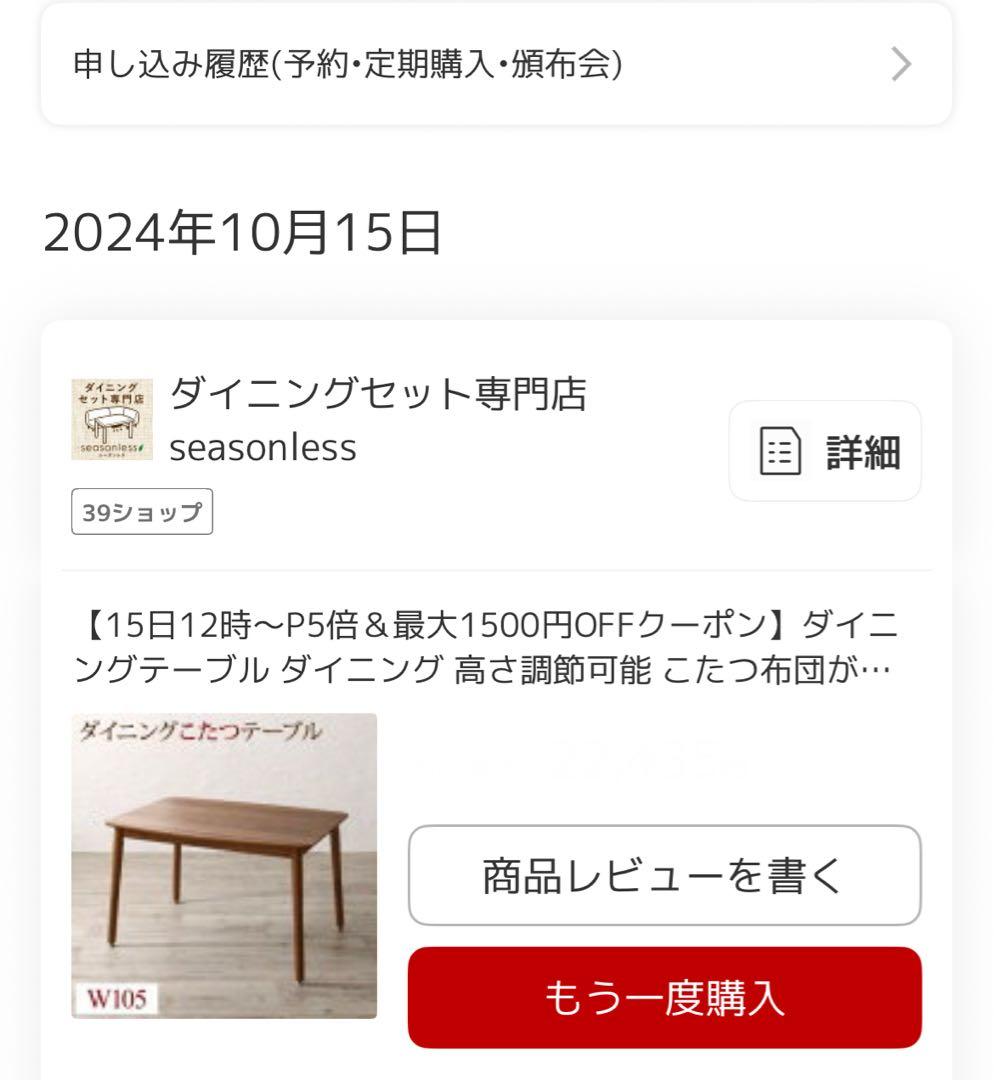
Task: Click the ダイニングこたつテーブル banner text
Action: tap(200, 732)
